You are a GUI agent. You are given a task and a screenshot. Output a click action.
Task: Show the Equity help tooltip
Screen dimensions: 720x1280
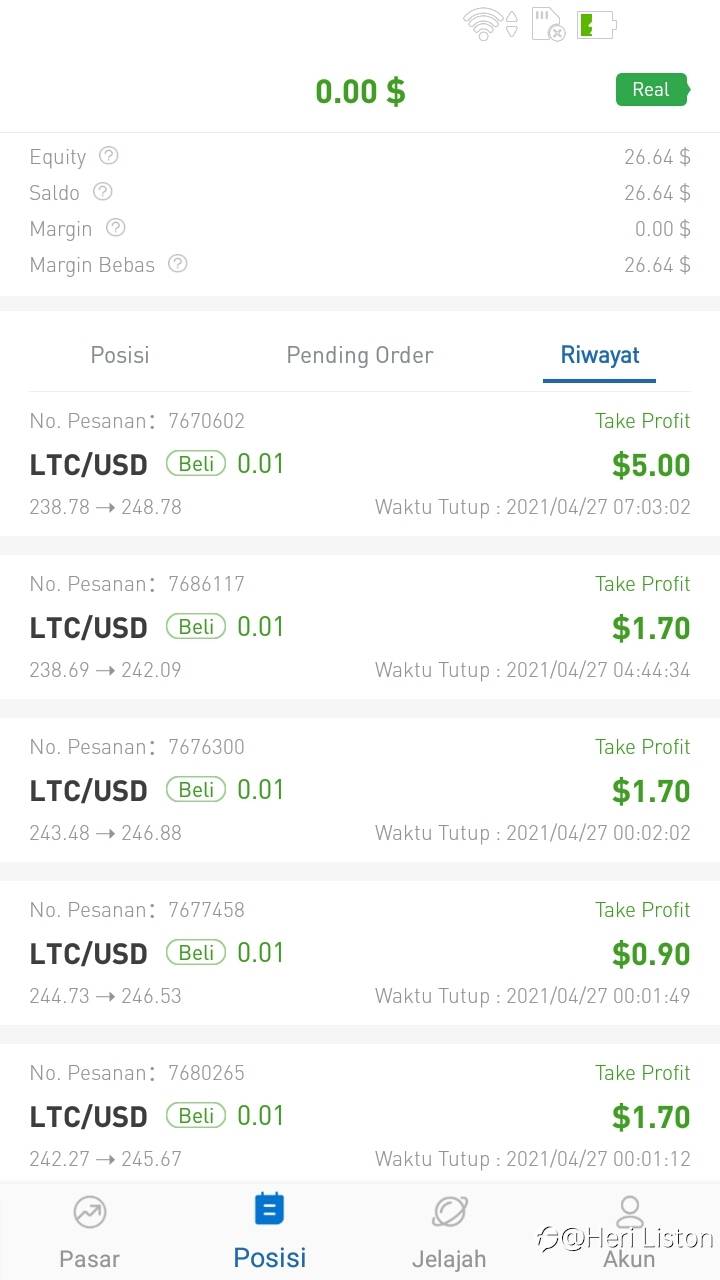coord(109,156)
